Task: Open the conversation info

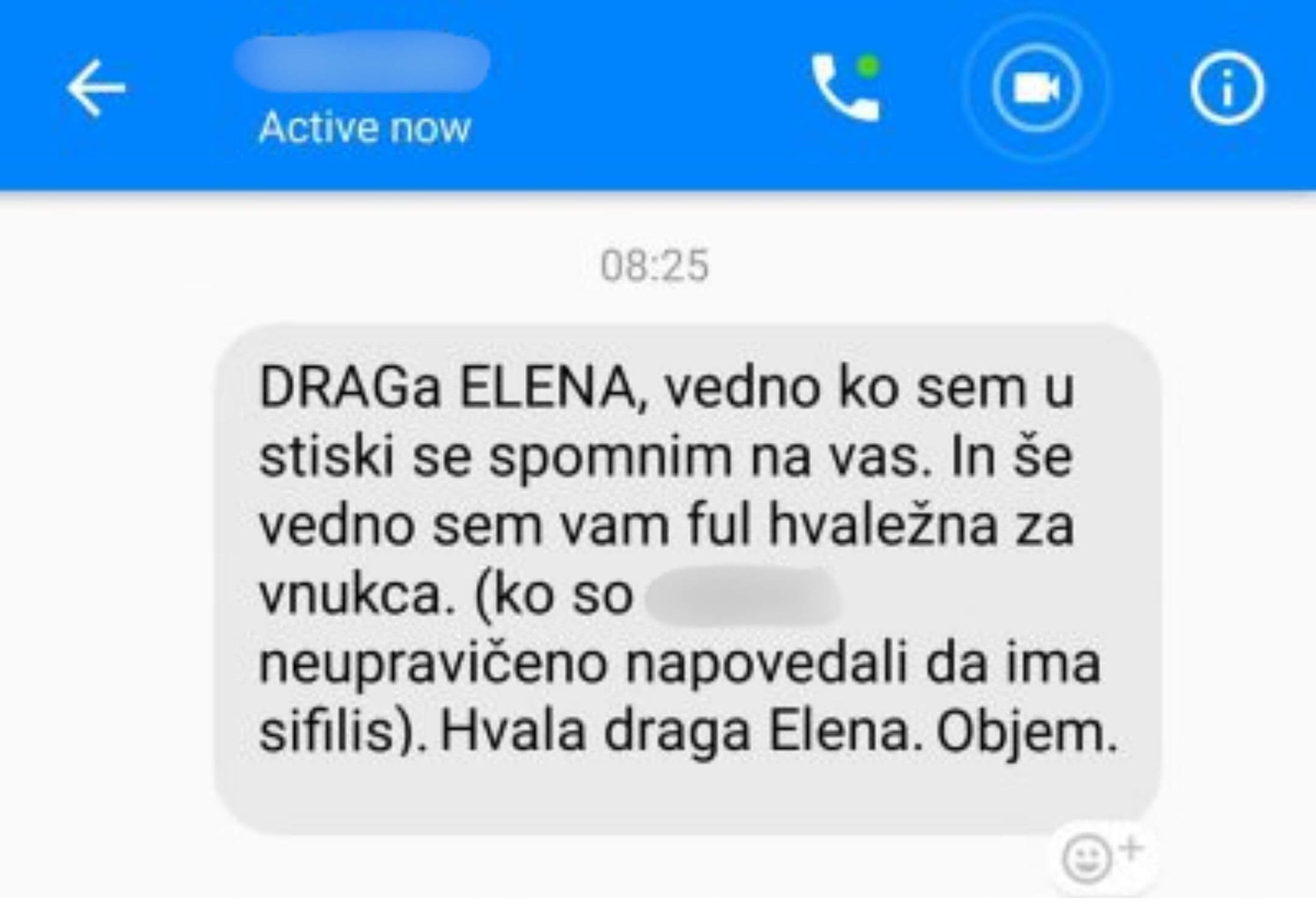Action: pos(1227,89)
